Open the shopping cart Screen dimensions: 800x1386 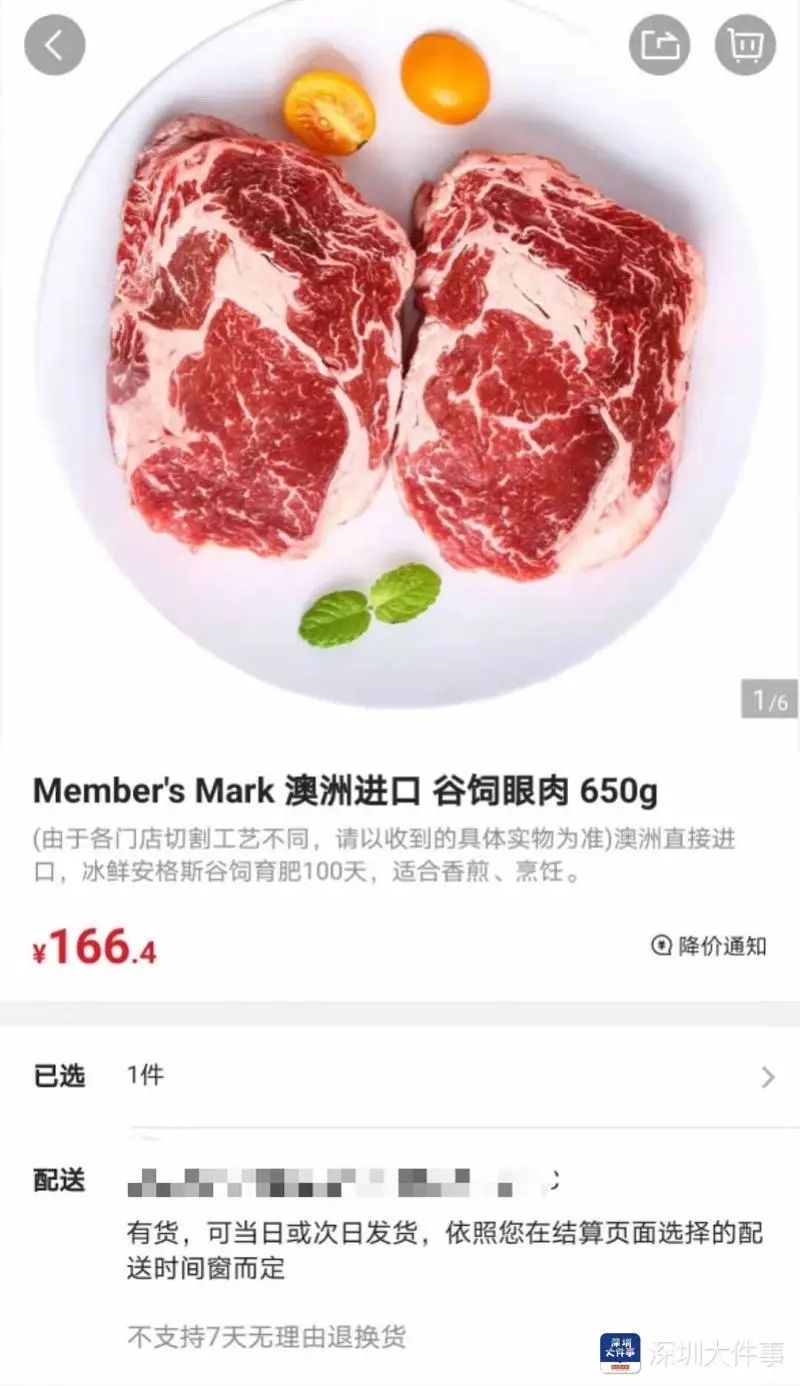[745, 45]
